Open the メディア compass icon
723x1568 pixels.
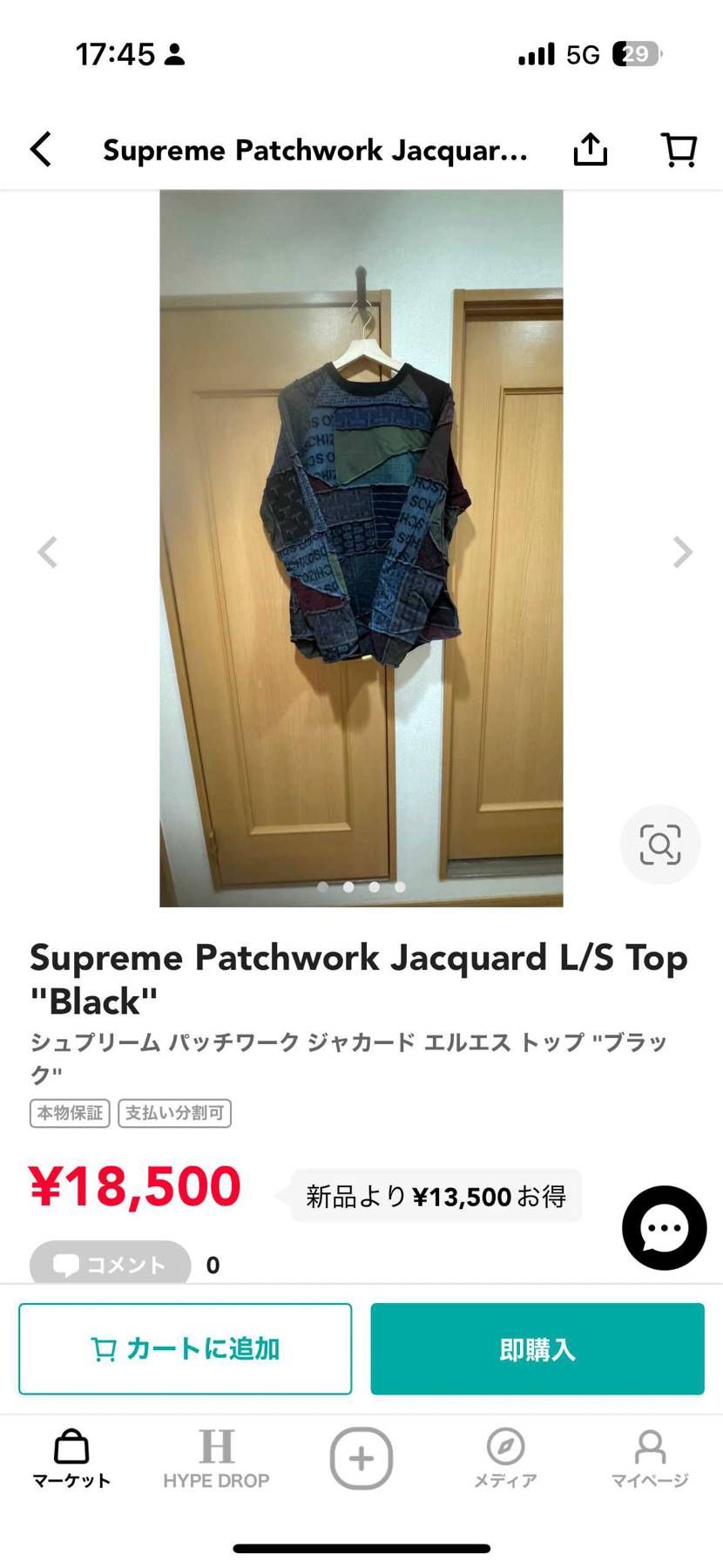[x=505, y=1452]
